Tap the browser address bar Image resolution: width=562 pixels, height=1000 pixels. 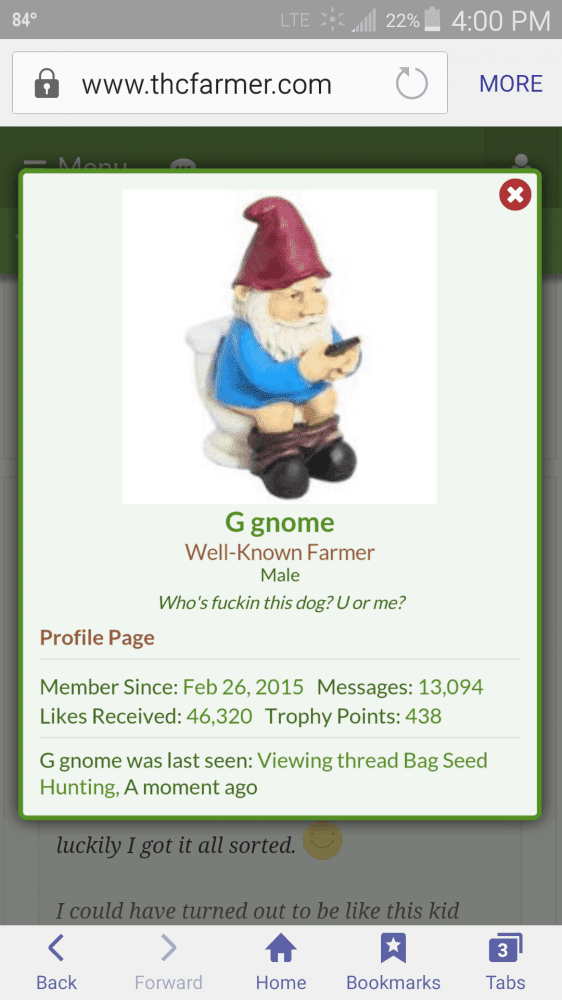pyautogui.click(x=206, y=84)
